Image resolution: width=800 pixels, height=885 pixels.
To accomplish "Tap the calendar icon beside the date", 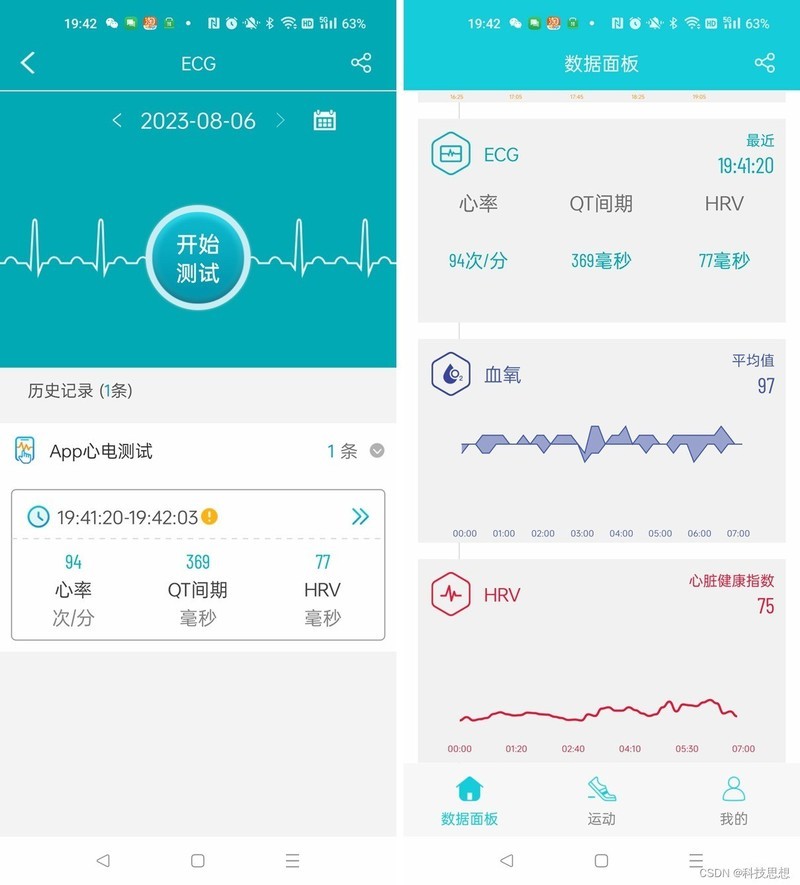I will pos(322,121).
